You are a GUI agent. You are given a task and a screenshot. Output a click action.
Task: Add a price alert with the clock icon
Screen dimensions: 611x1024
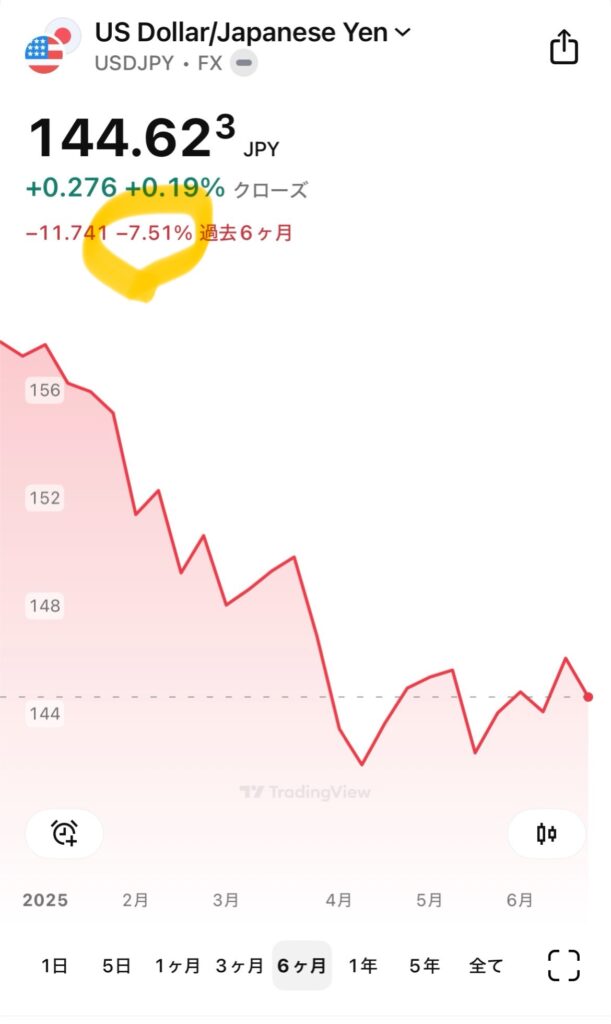[x=64, y=833]
